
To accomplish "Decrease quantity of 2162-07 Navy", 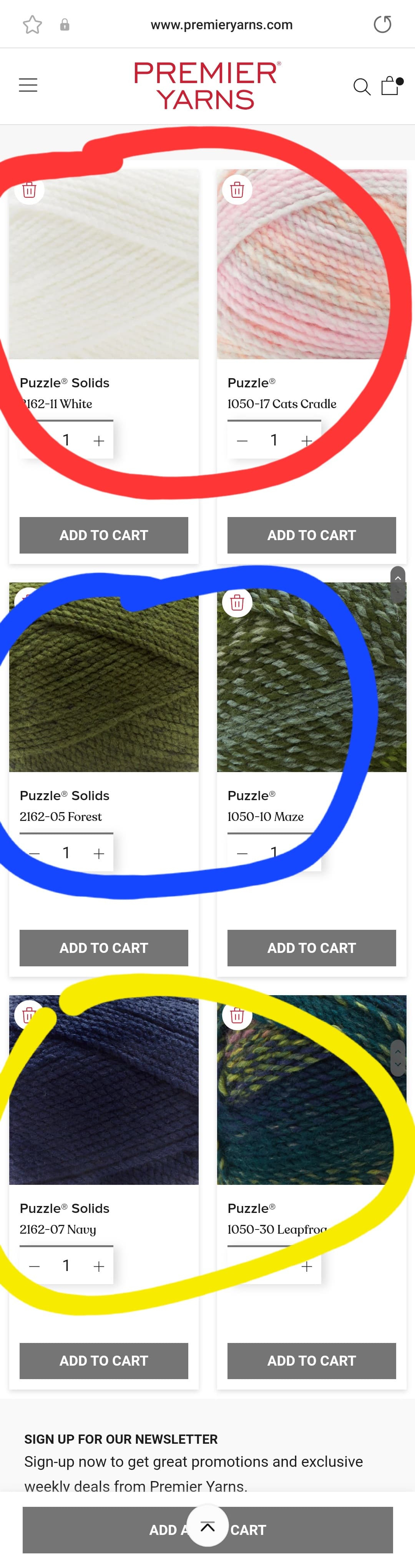I will (35, 1266).
